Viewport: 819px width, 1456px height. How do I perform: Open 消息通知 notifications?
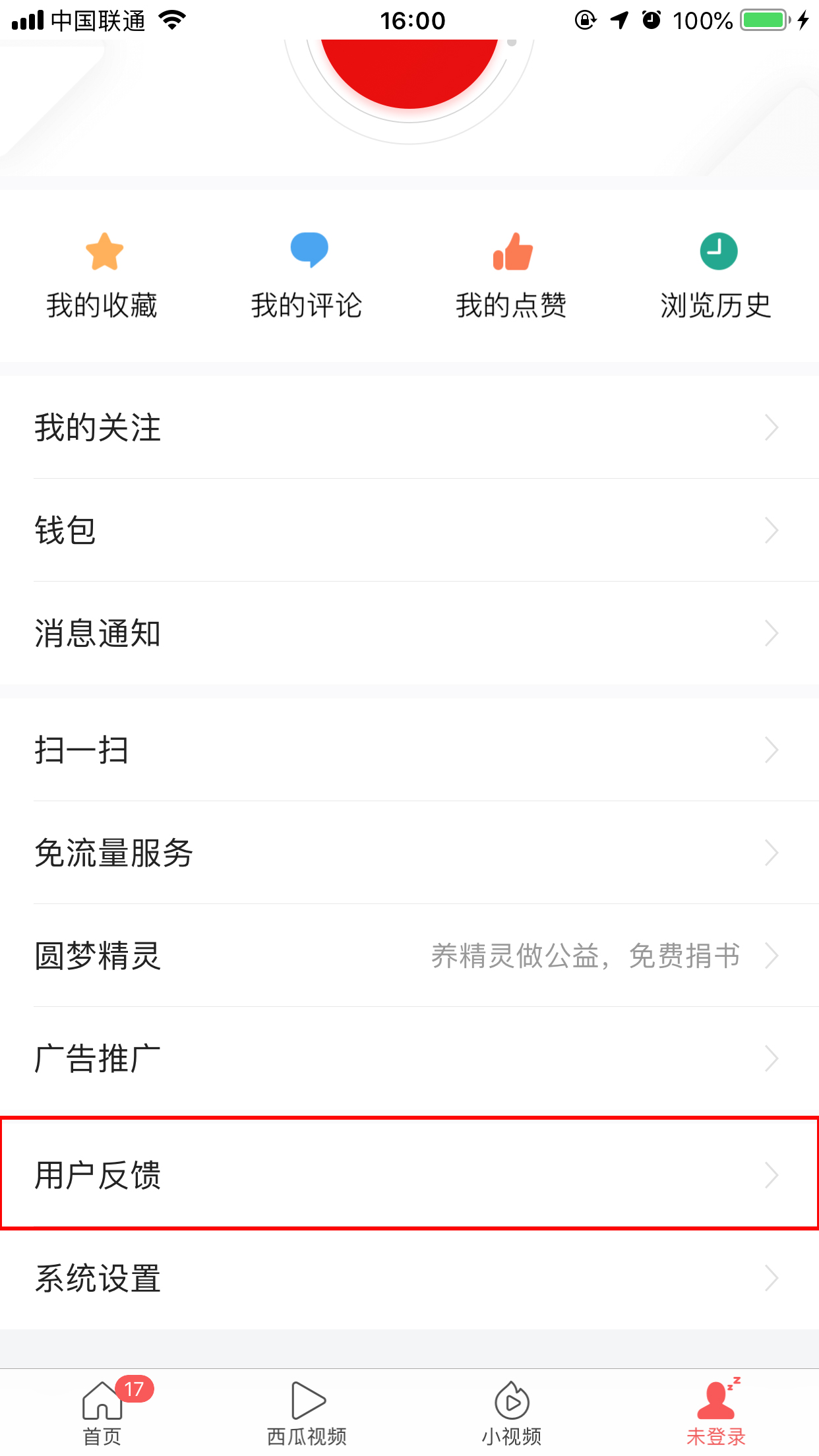[x=409, y=633]
